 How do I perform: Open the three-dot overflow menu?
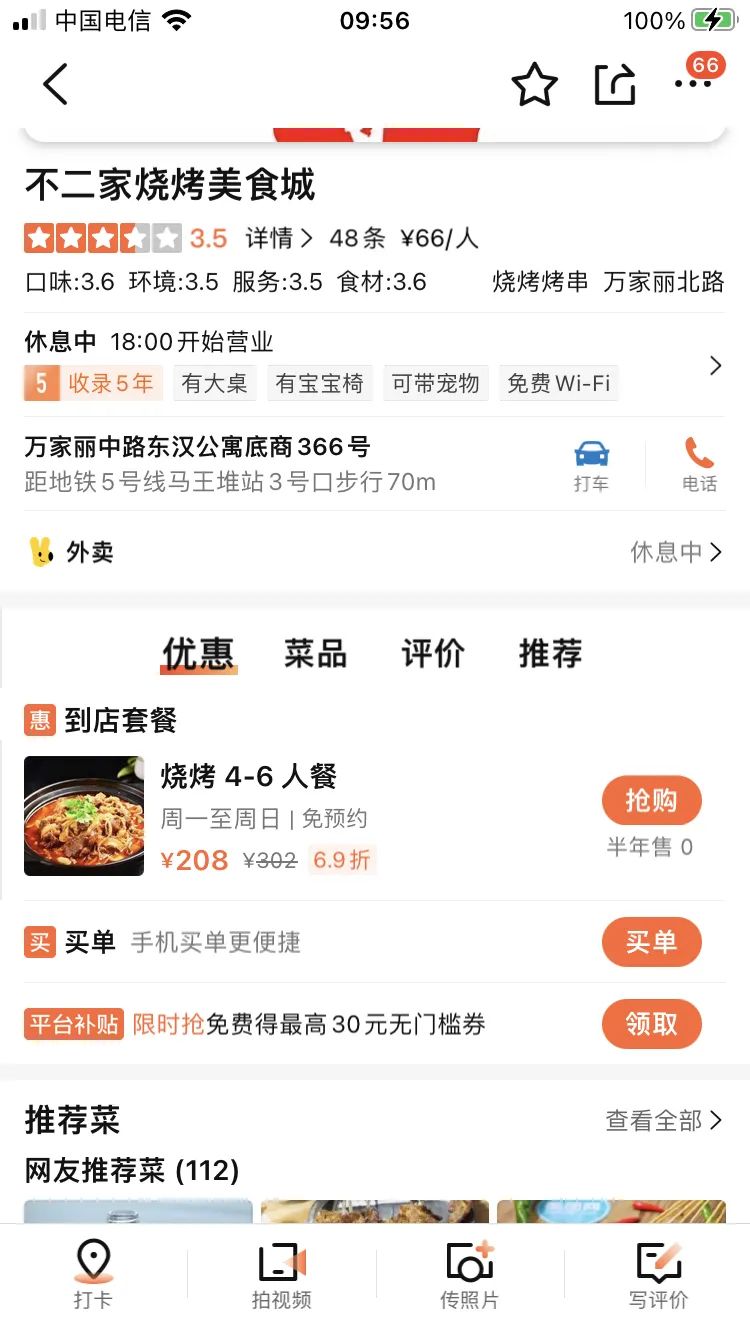pyautogui.click(x=692, y=85)
